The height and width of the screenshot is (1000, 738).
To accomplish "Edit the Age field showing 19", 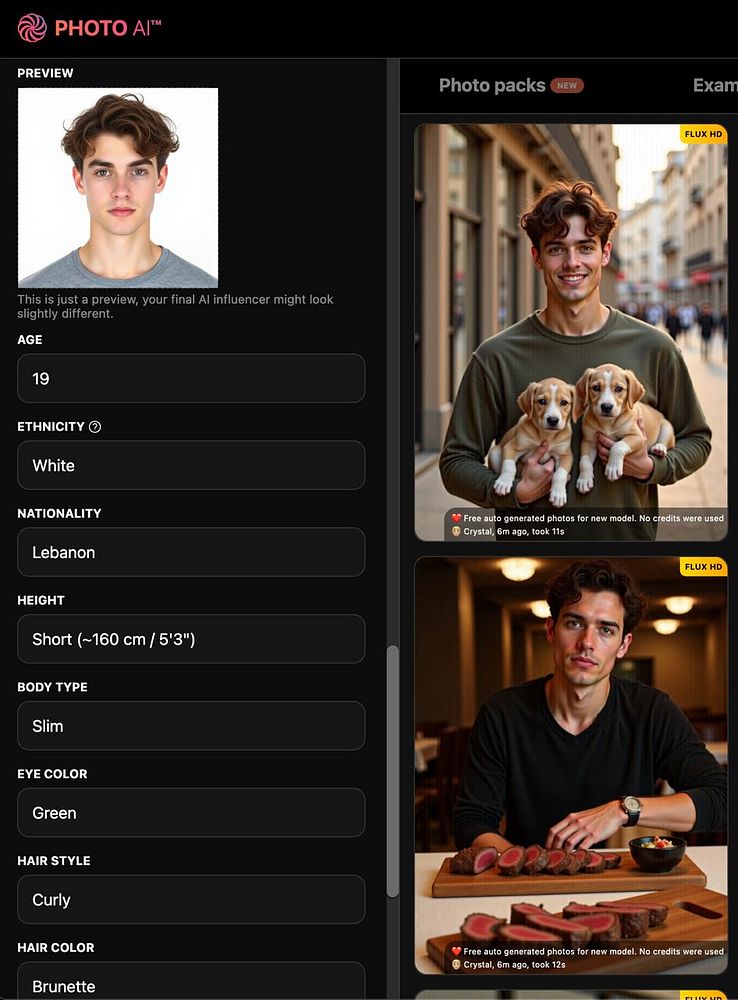I will 191,379.
